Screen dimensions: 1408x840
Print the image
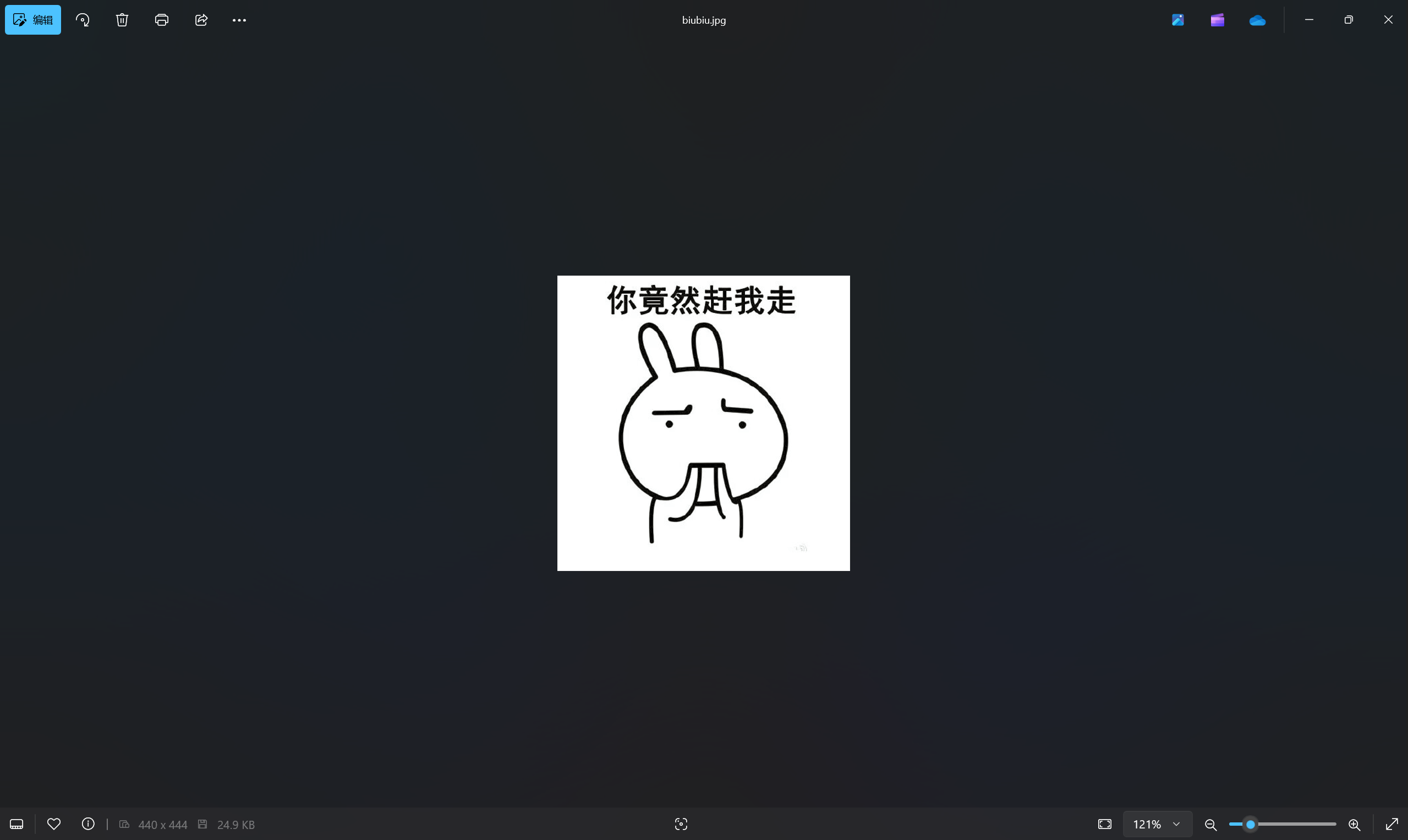162,20
